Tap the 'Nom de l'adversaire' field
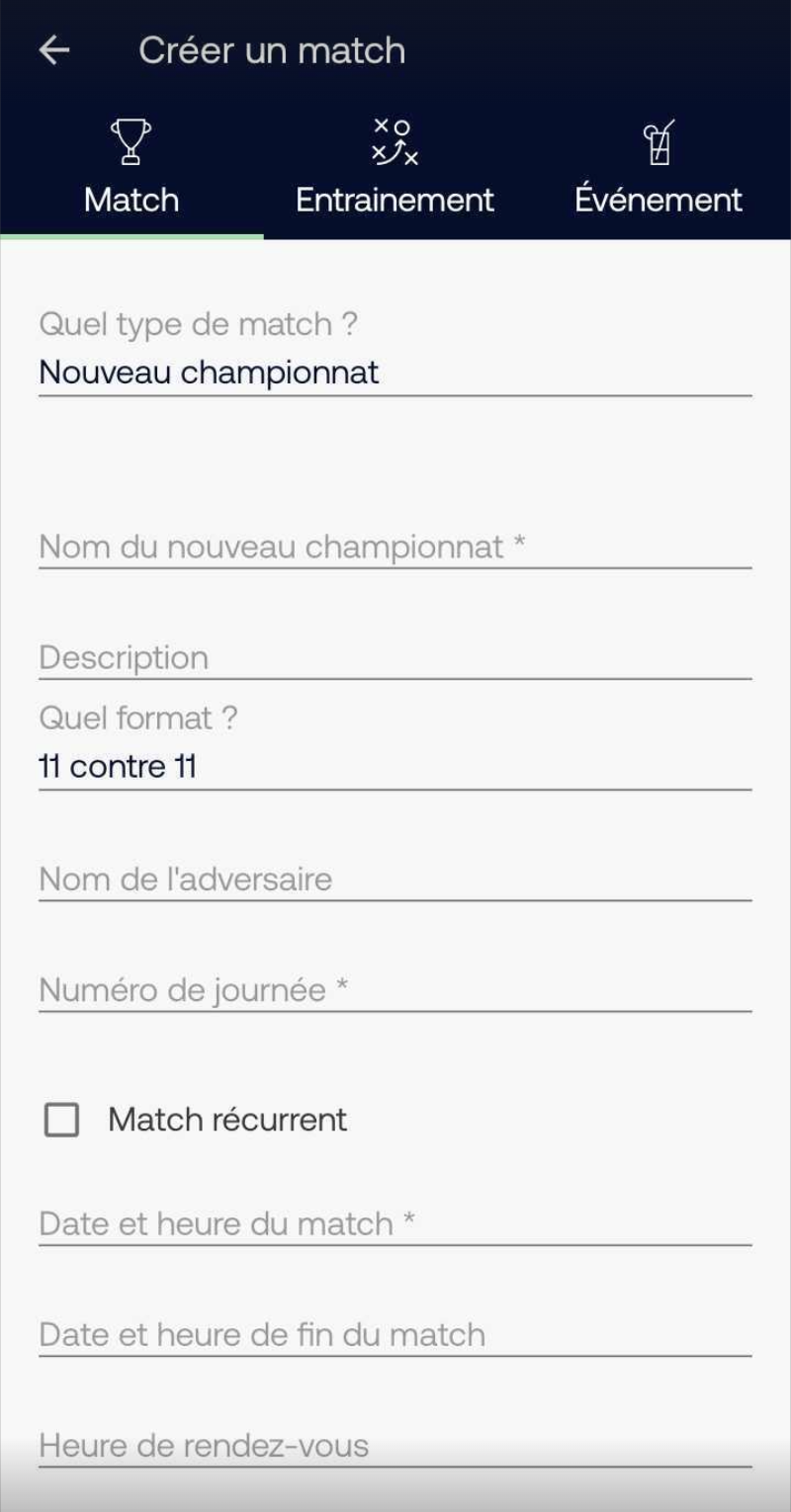This screenshot has width=791, height=1512. (x=395, y=879)
